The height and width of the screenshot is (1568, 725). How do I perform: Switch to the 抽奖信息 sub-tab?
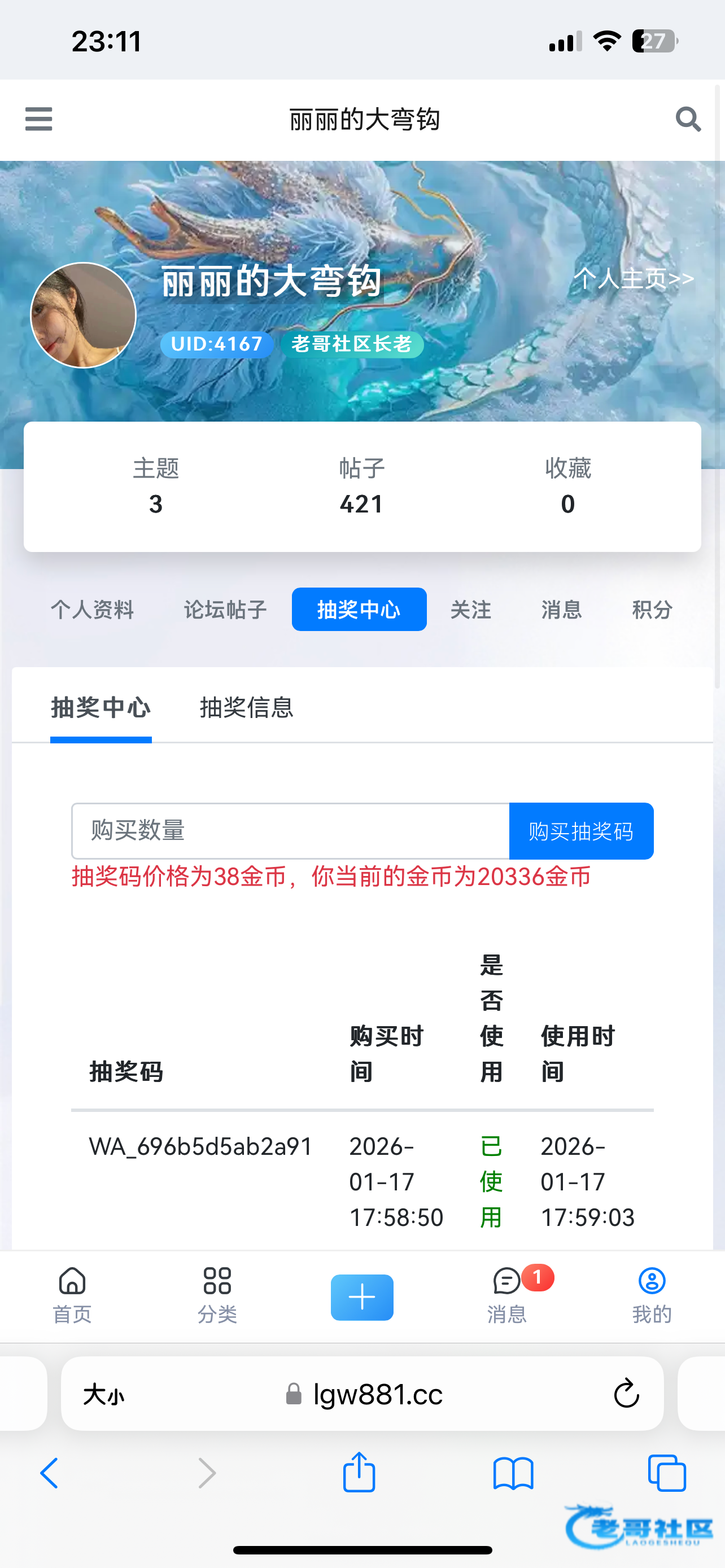click(247, 707)
